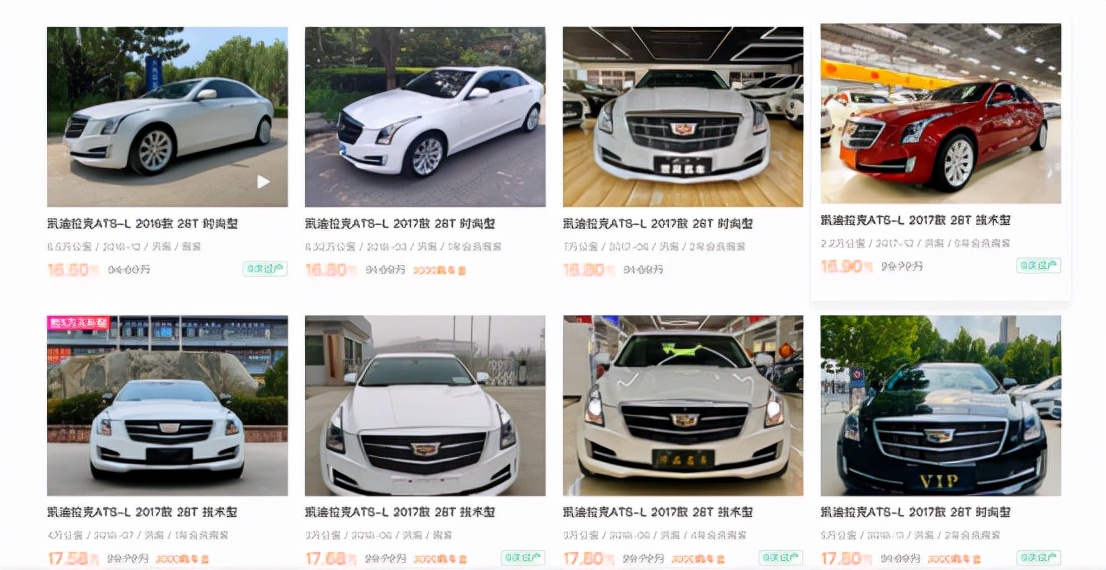View the white ATS-L listing at 17.80万

tap(683, 405)
